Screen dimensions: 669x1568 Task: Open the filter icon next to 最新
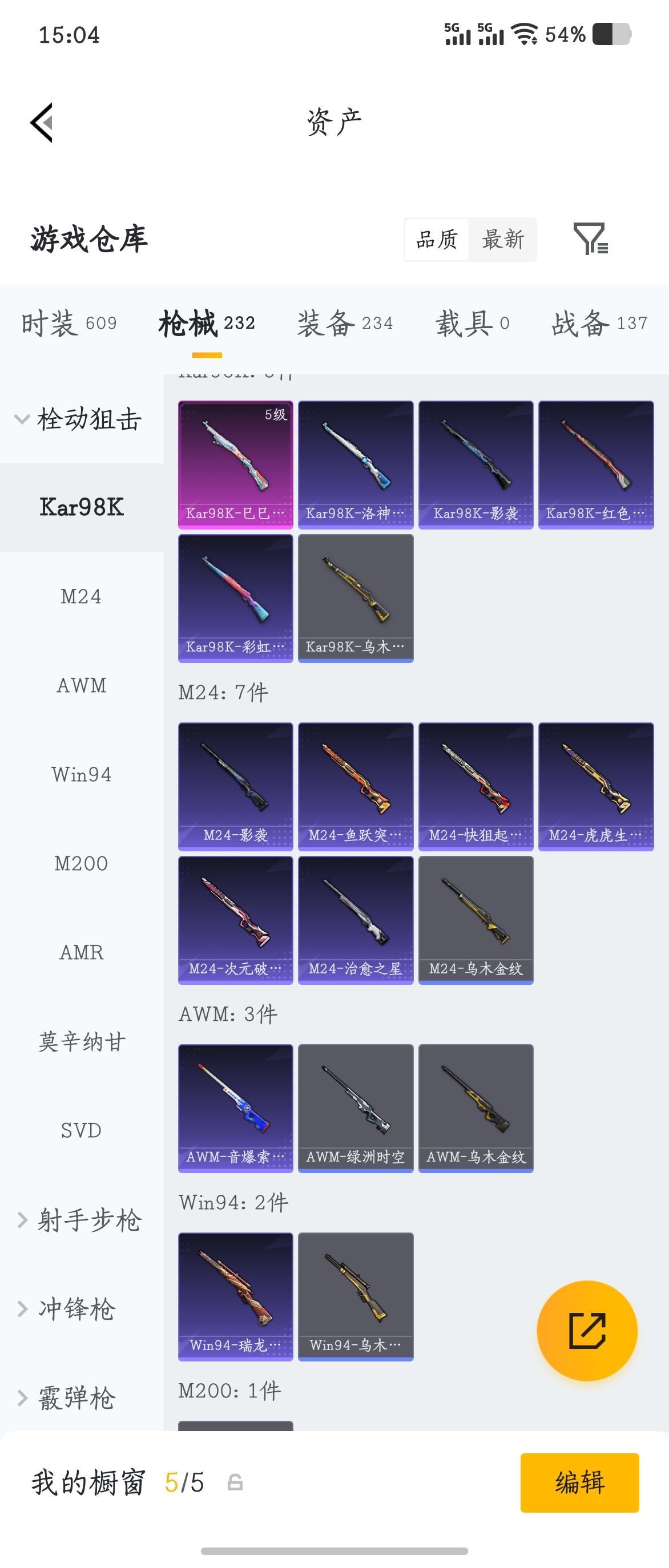coord(590,239)
